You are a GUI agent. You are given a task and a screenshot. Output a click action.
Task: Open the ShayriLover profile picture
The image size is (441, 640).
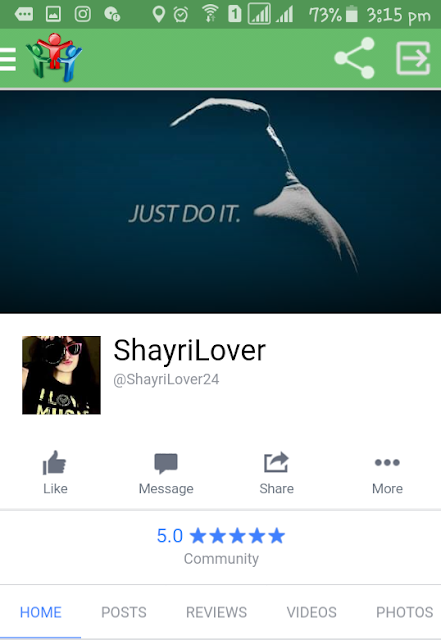(x=61, y=375)
